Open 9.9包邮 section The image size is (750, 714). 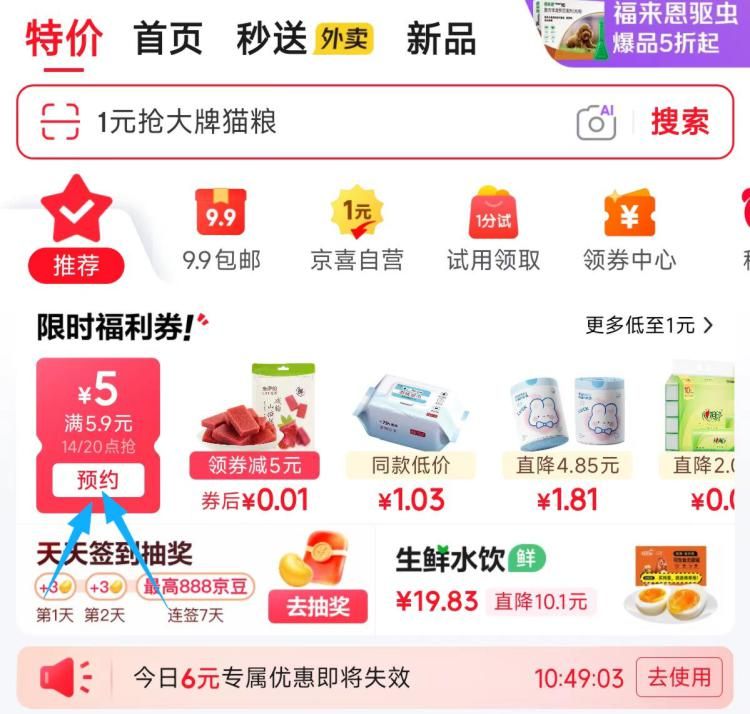coord(221,231)
